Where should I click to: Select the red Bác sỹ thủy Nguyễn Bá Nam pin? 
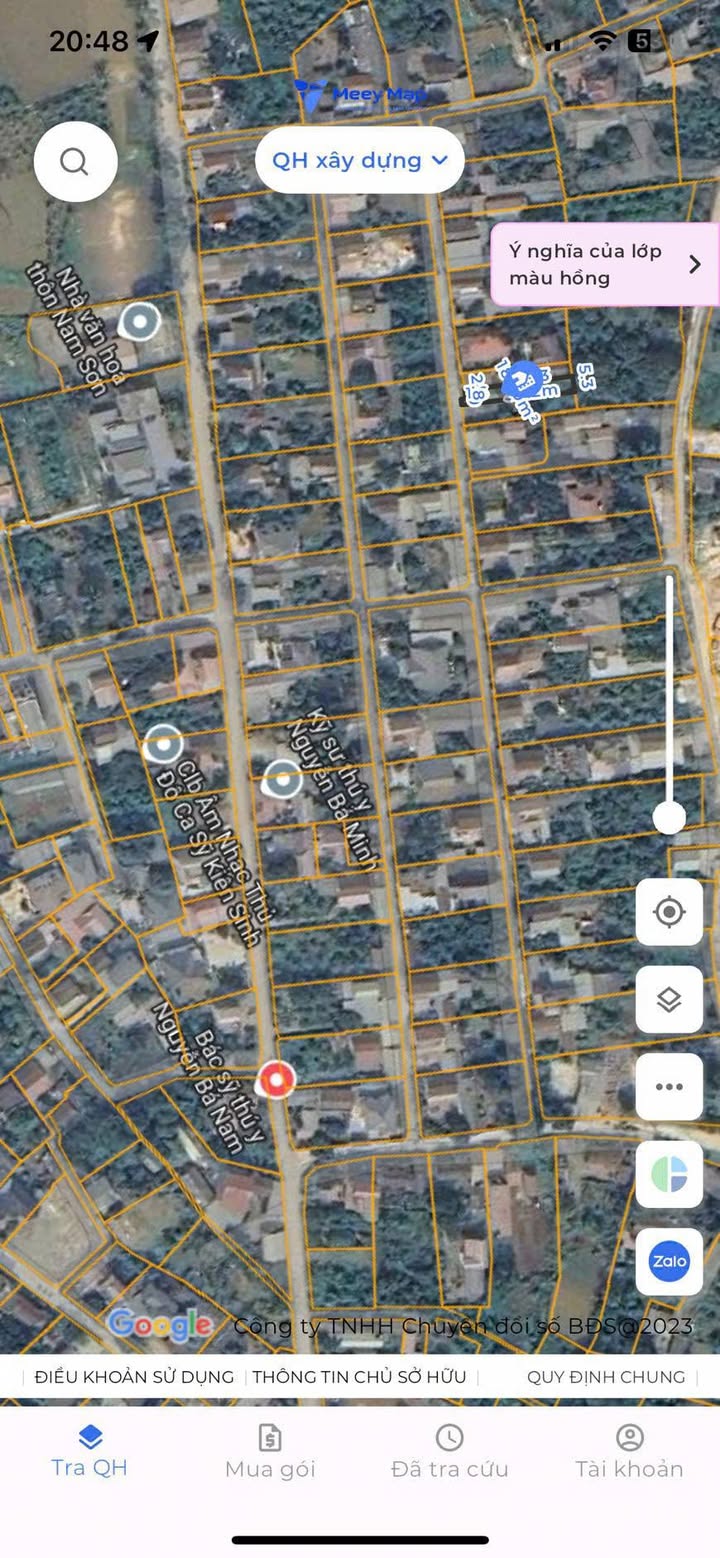(x=276, y=1080)
